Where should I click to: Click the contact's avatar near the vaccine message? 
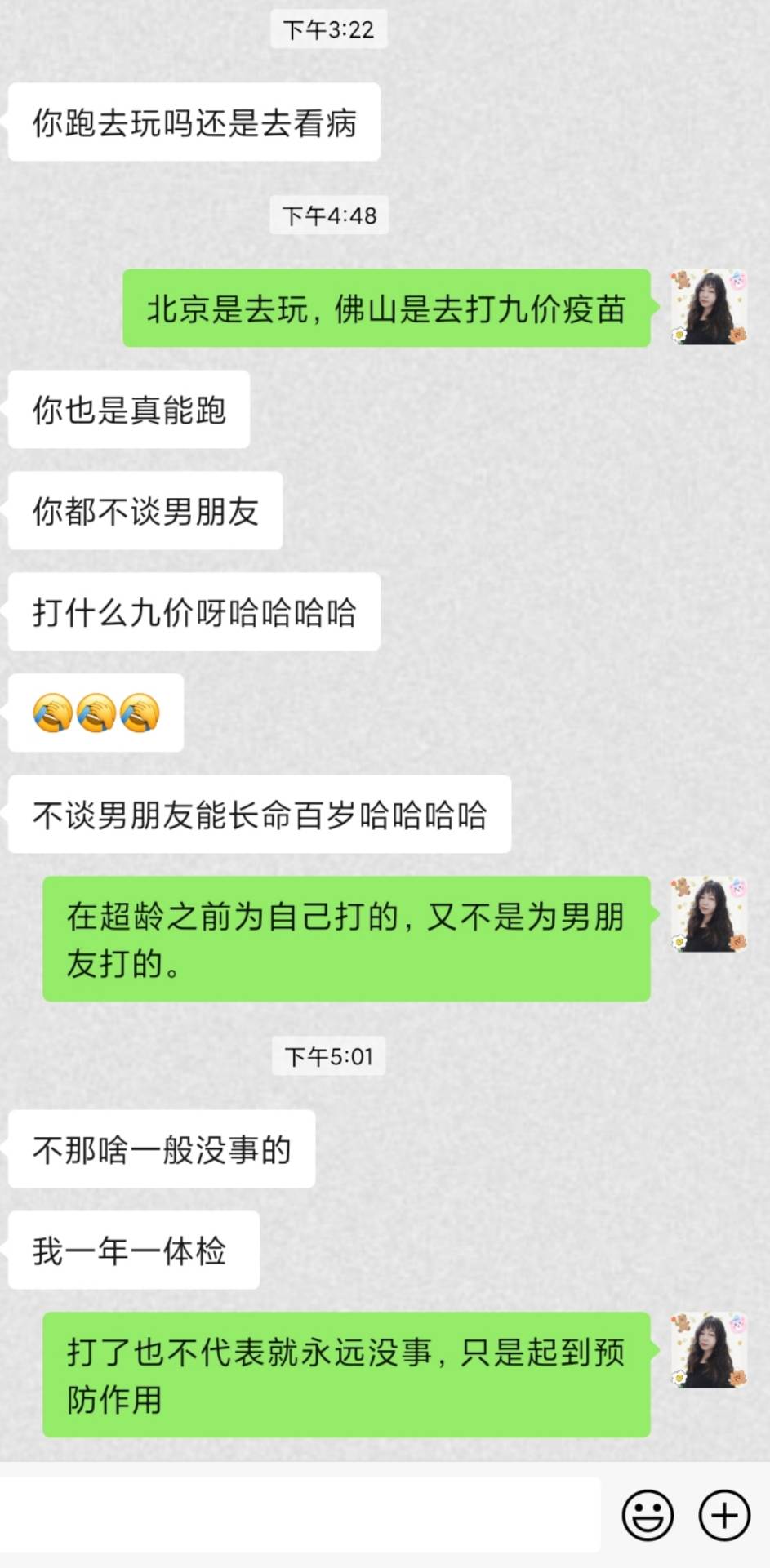click(710, 308)
